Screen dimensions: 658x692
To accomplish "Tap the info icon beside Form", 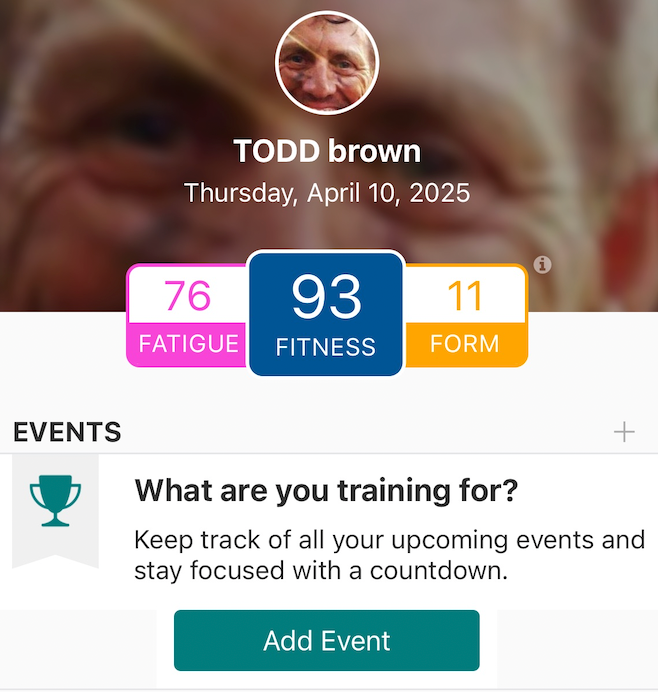I will tap(543, 265).
